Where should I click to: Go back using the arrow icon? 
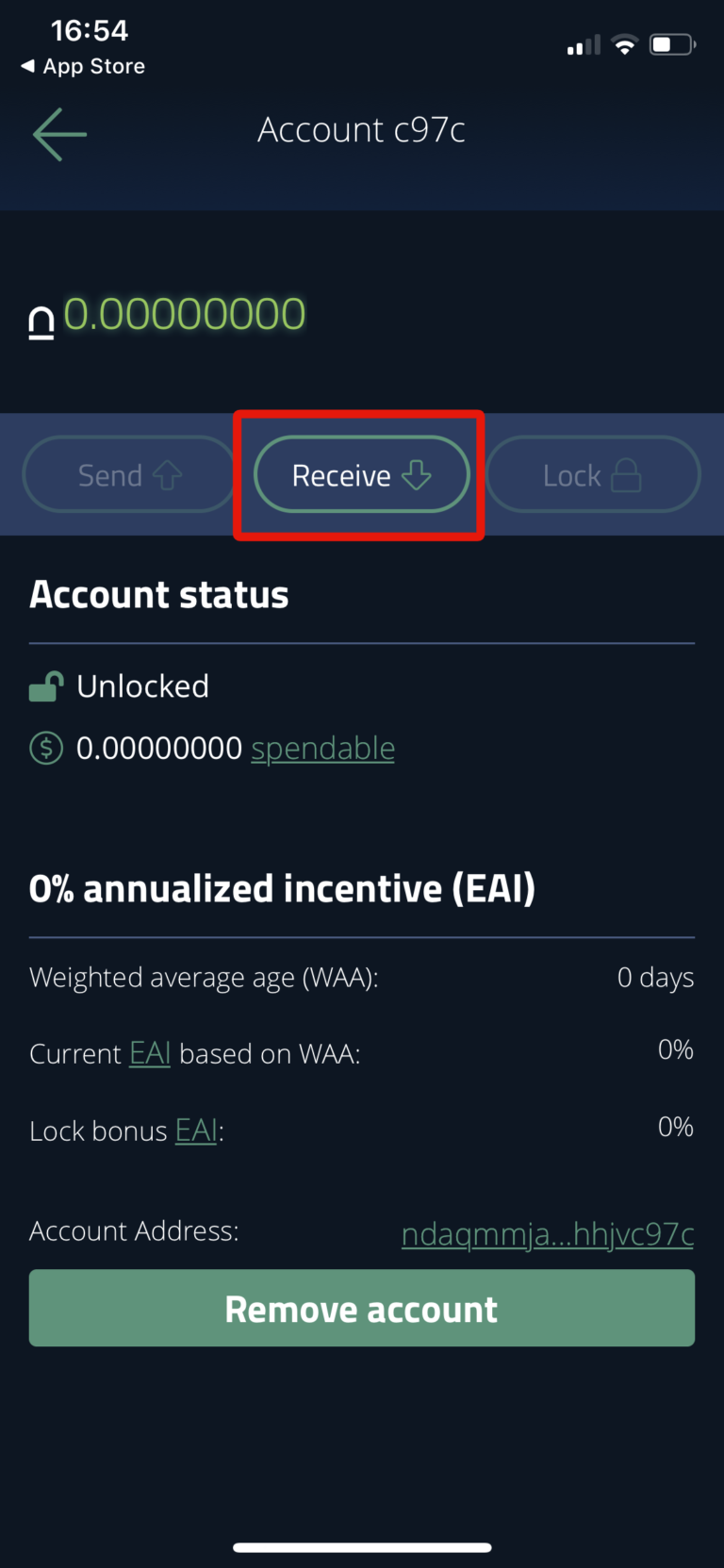(59, 134)
